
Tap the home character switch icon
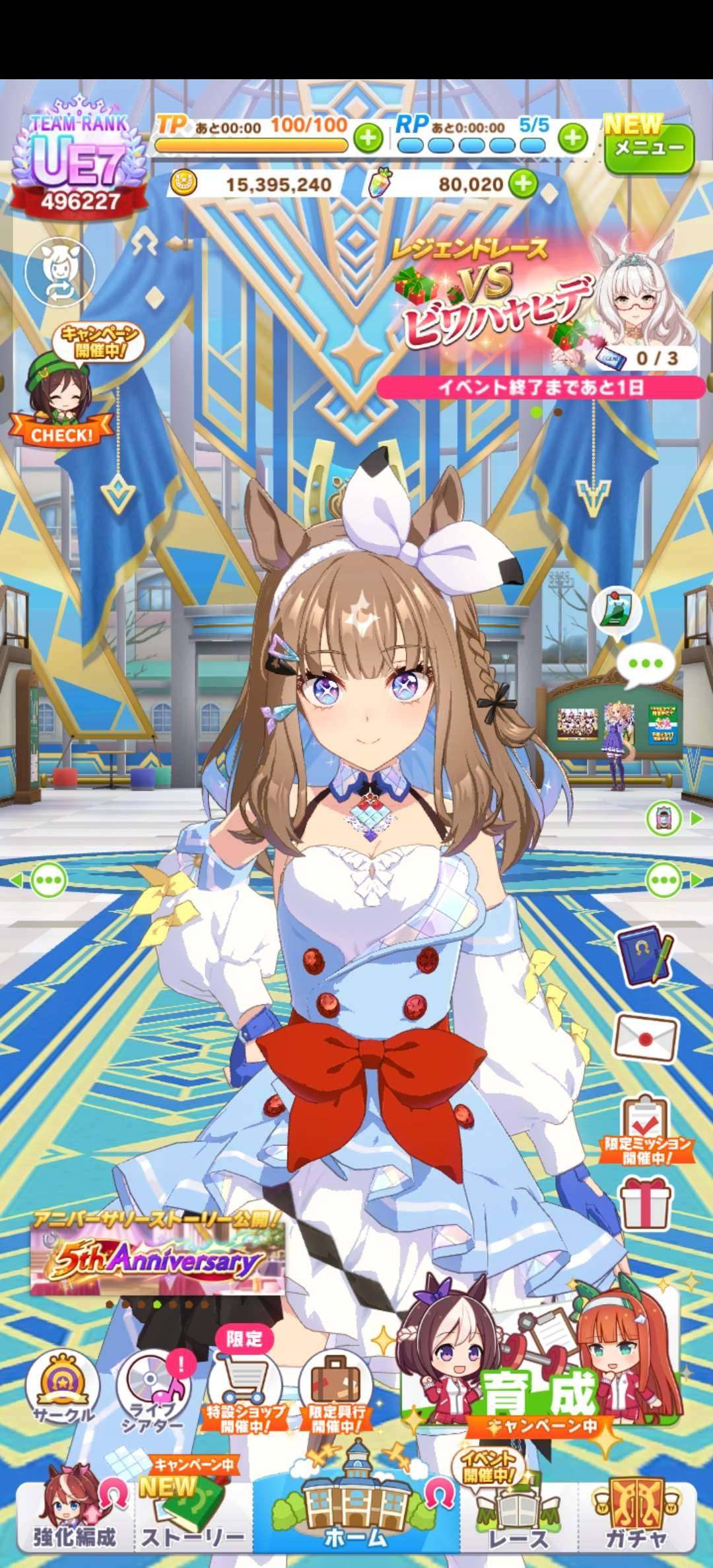point(60,272)
